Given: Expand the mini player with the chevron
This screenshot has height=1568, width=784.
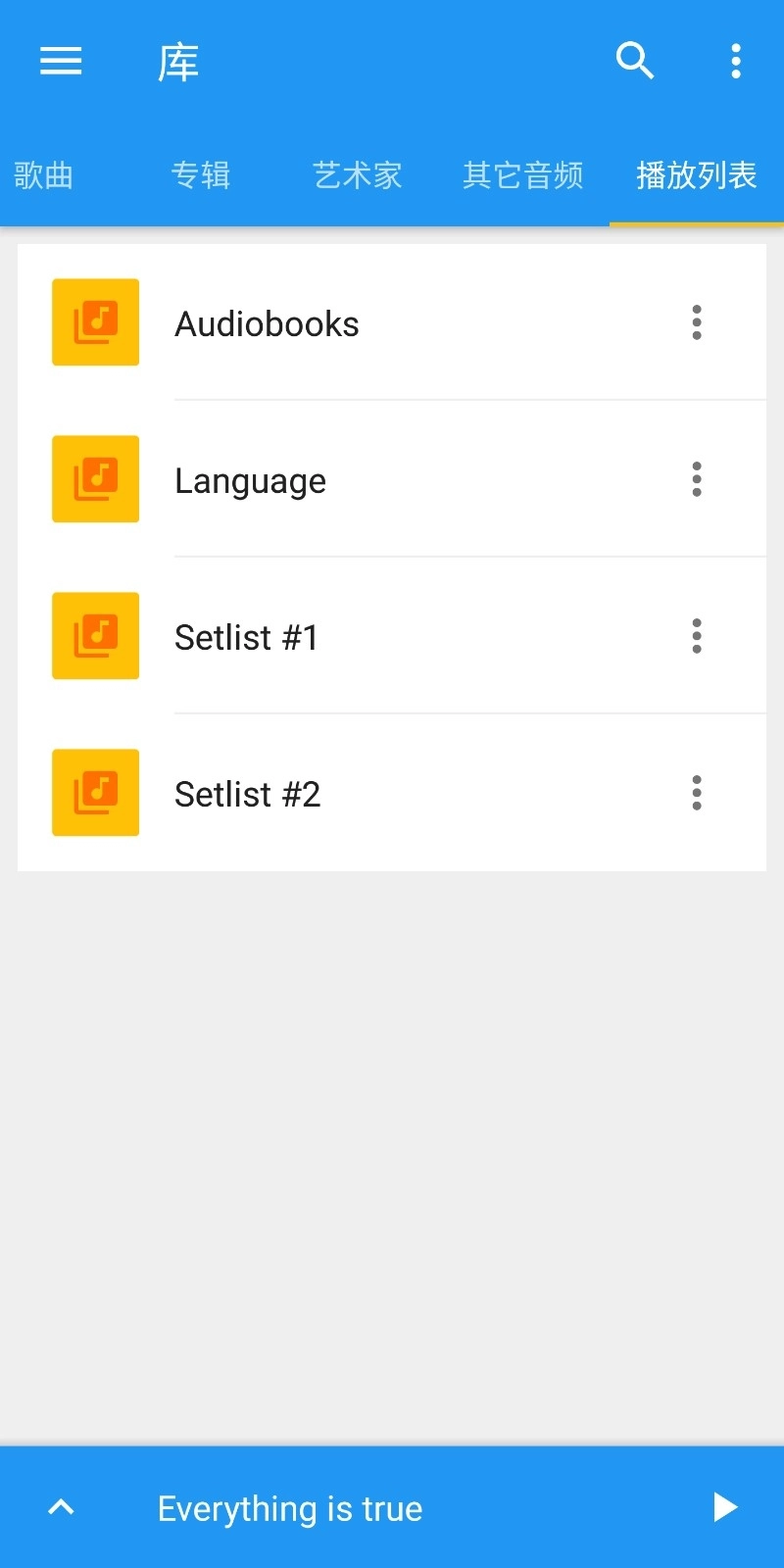Looking at the screenshot, I should [61, 1507].
